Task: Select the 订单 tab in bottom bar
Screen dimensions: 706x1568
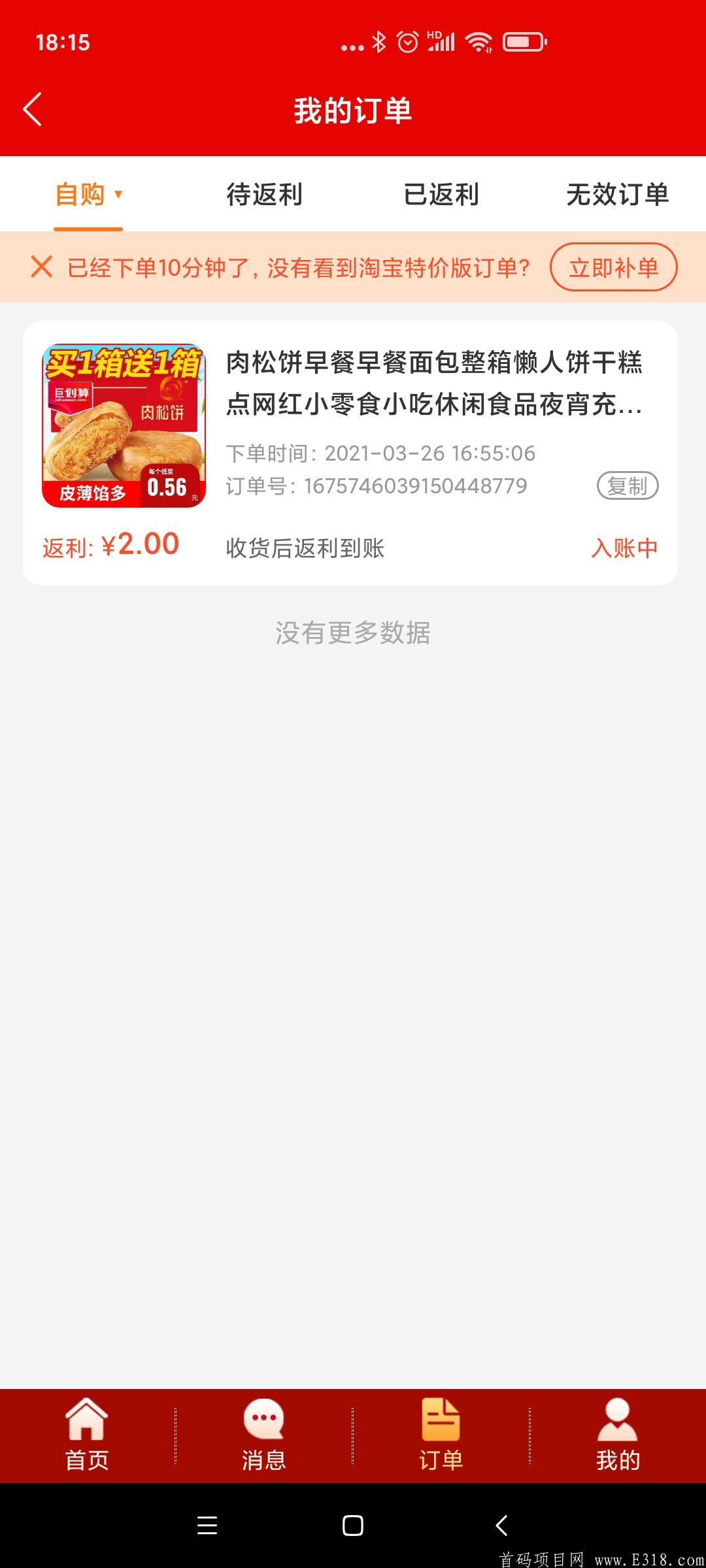Action: click(441, 1437)
